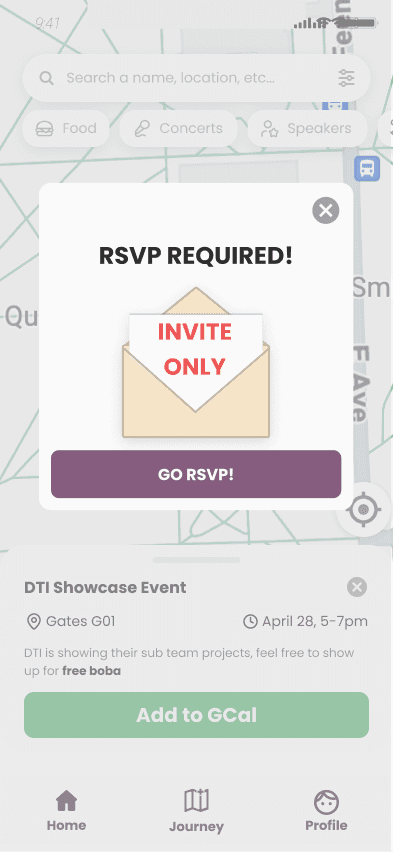
Task: Tap the GO RSVP! button
Action: tap(196, 474)
